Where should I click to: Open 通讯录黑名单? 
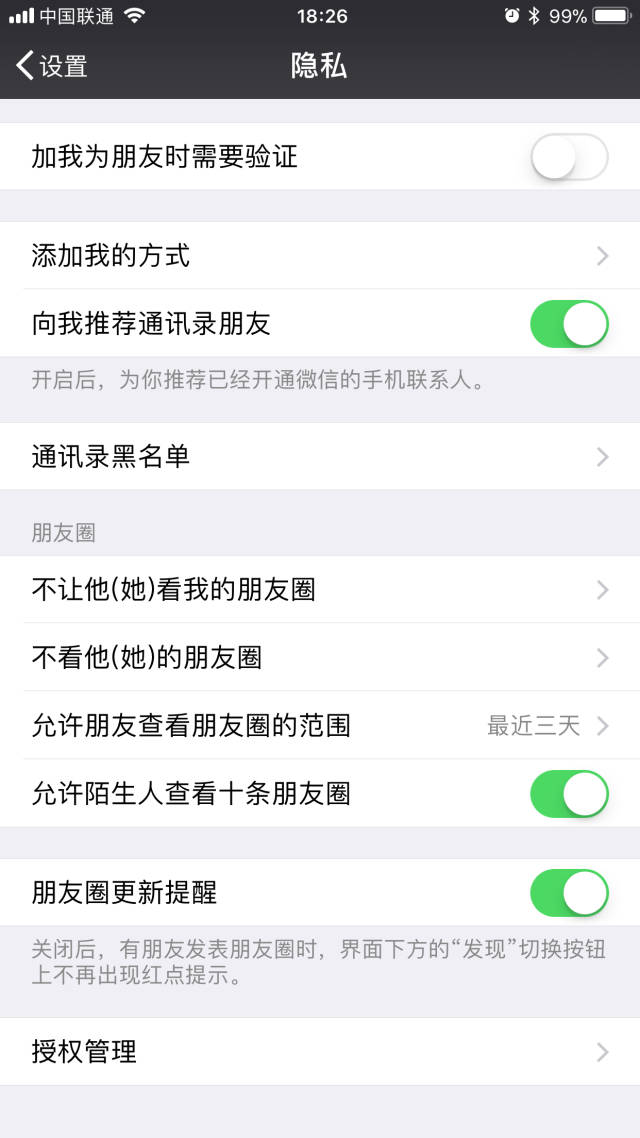[320, 457]
